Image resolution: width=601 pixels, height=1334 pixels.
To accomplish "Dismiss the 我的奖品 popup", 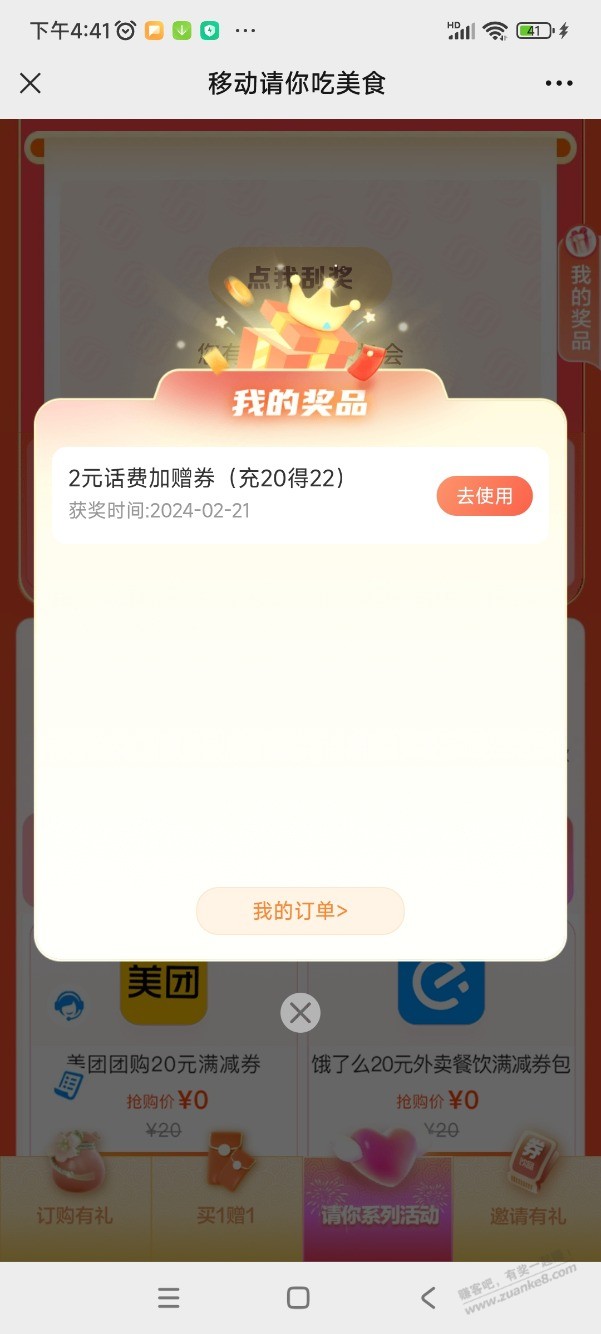I will 300,1013.
